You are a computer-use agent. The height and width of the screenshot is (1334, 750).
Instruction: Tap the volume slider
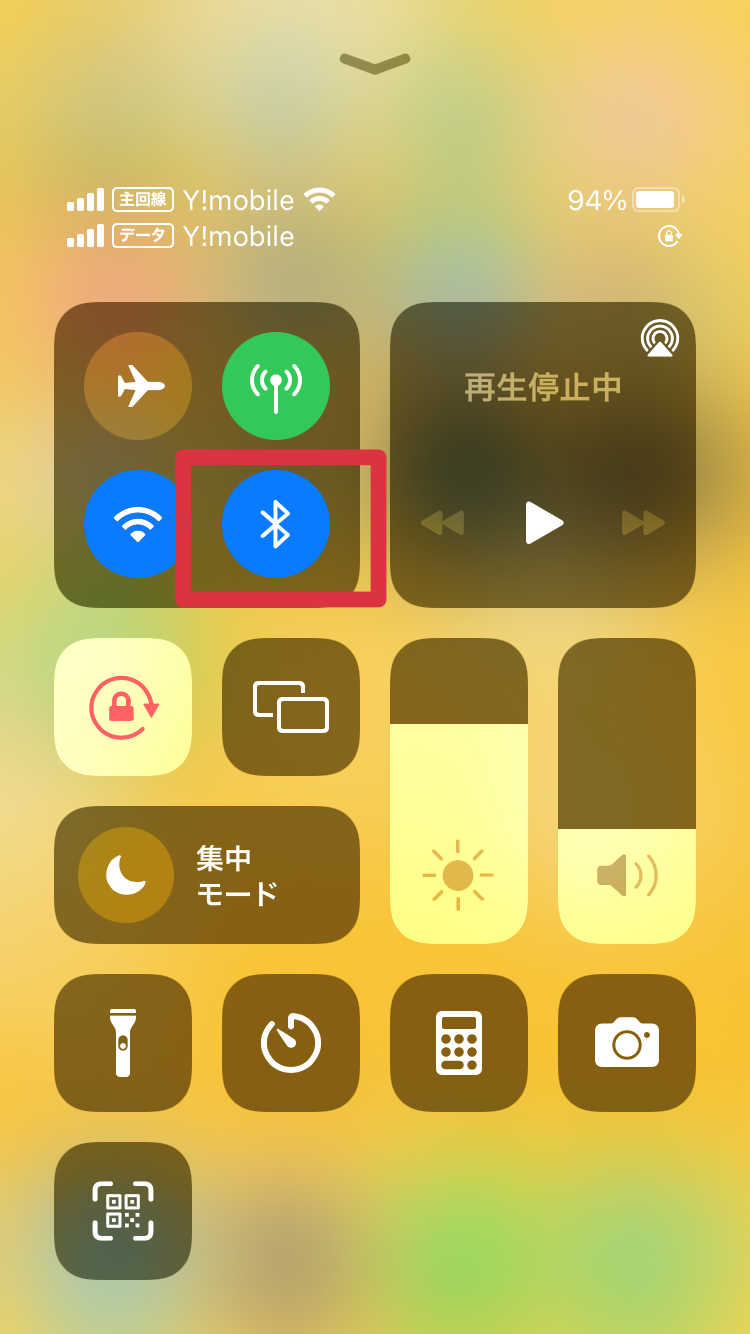click(627, 791)
